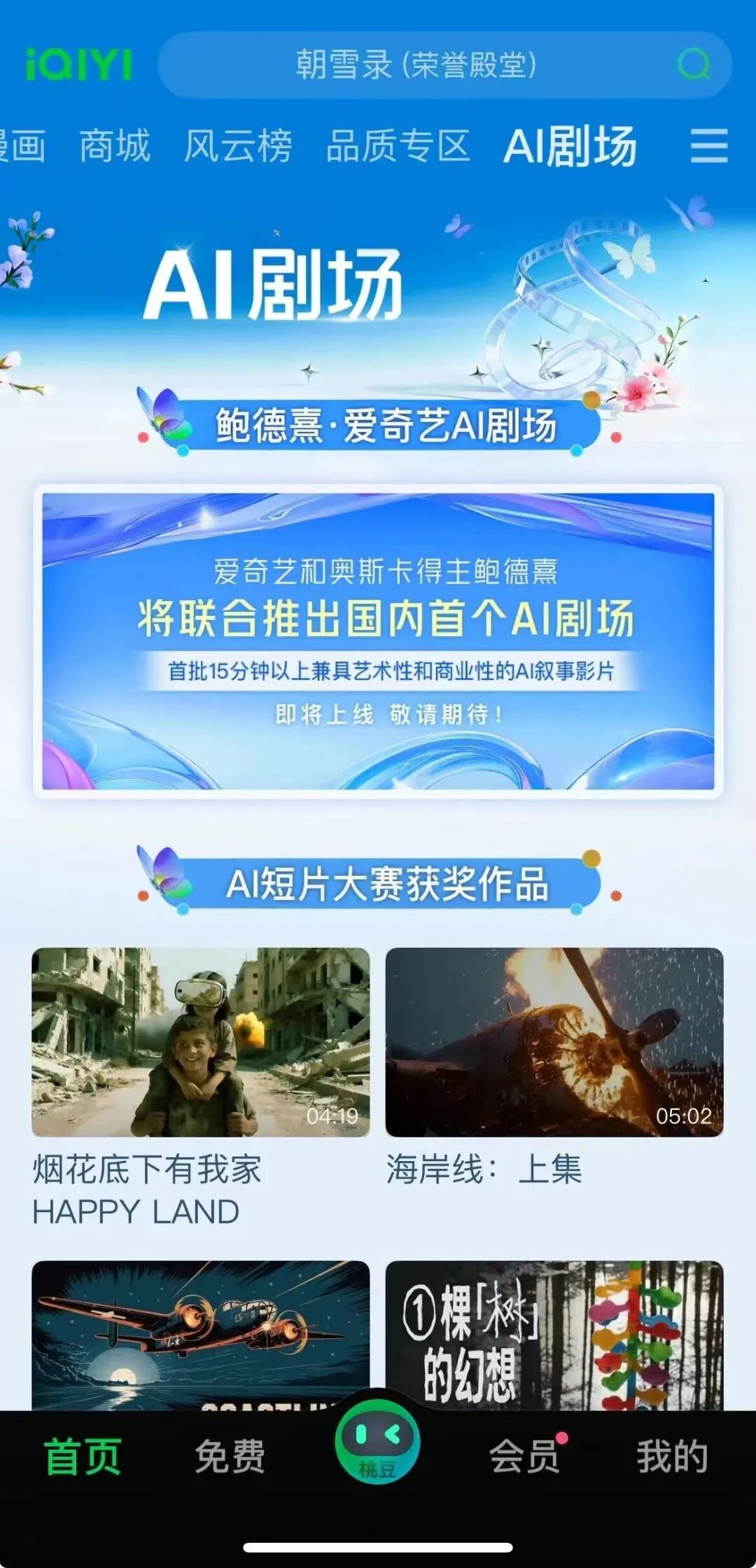The width and height of the screenshot is (756, 1568).
Task: Open the ①棵树的幻想 video tile
Action: (554, 1334)
